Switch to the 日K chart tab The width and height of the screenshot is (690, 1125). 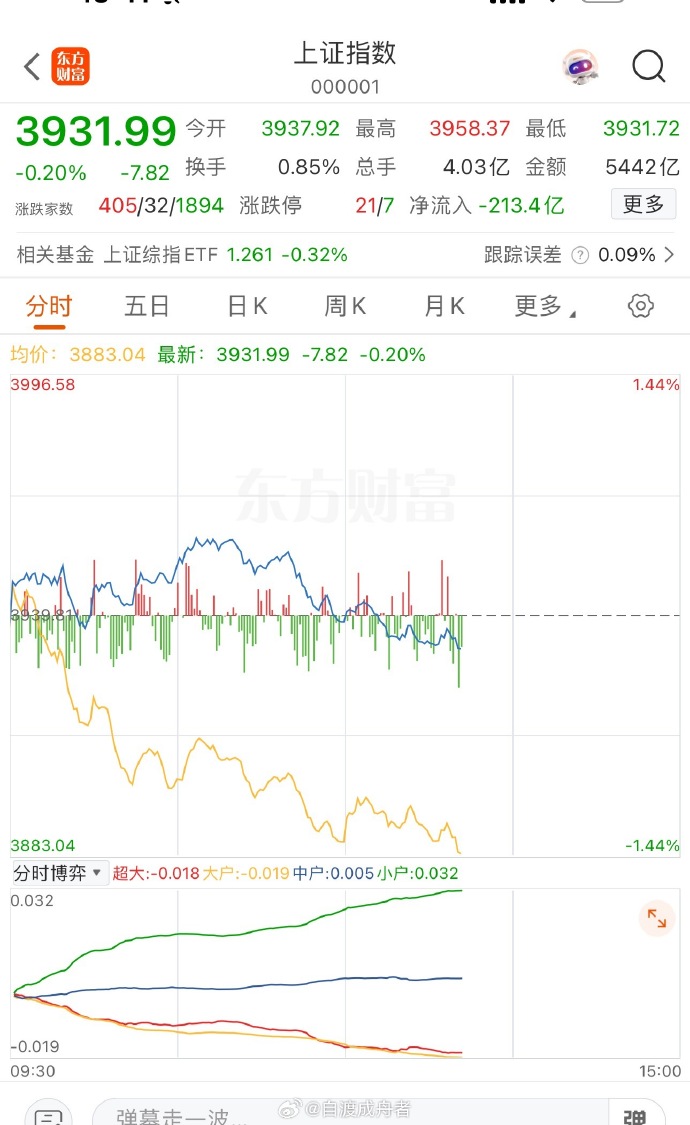pos(247,306)
